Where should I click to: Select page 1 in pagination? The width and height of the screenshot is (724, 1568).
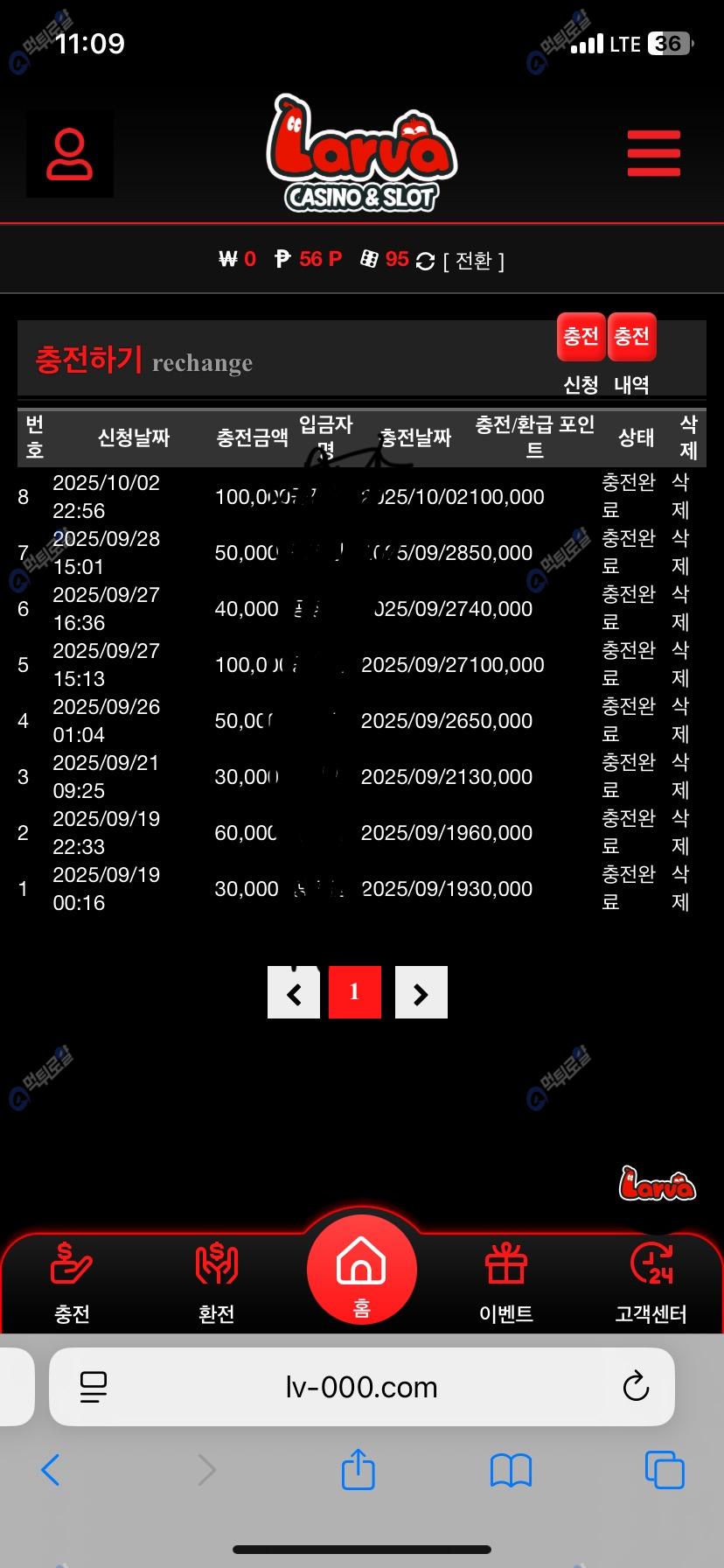(x=355, y=992)
